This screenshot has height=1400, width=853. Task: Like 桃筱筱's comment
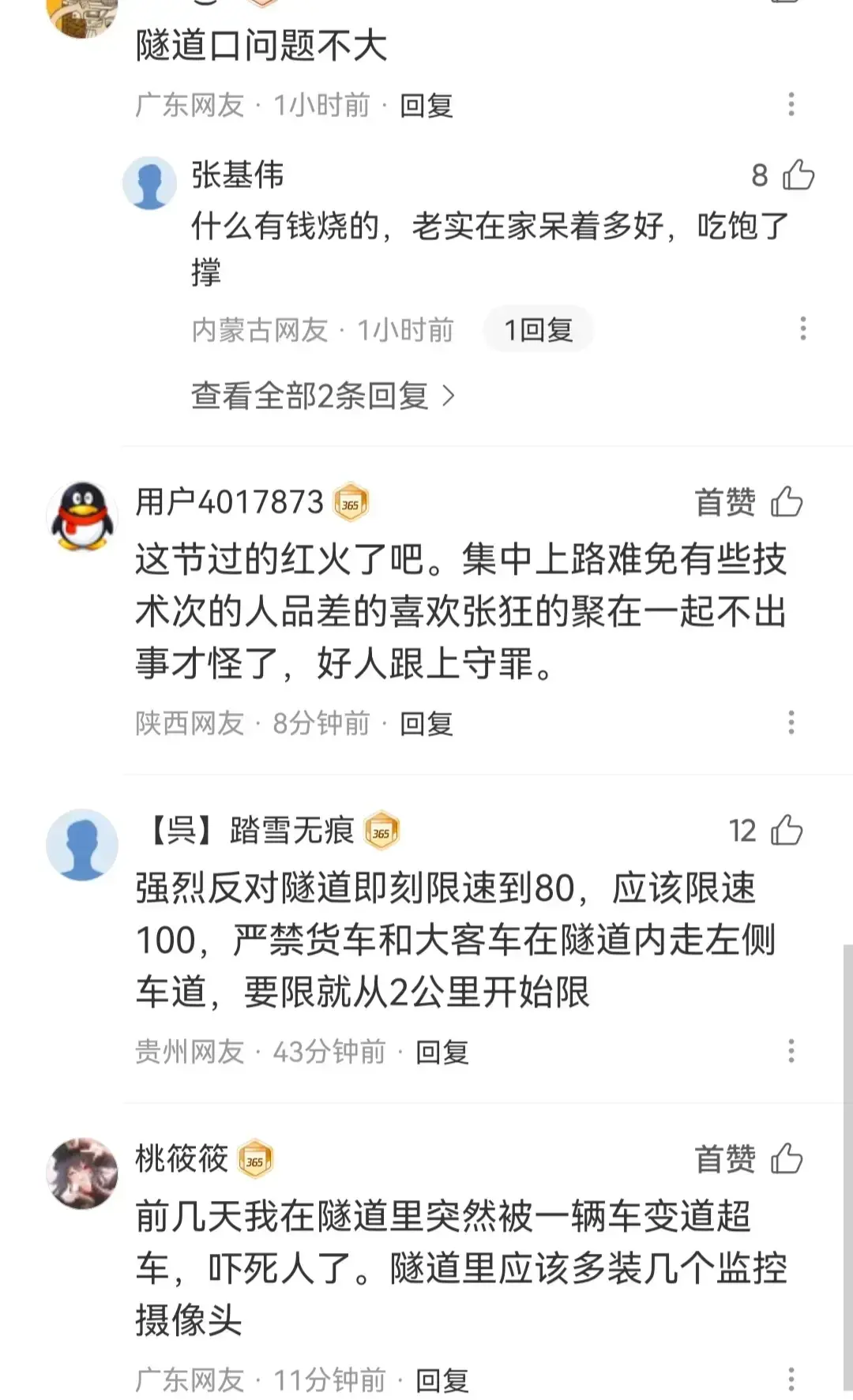pos(787,1159)
